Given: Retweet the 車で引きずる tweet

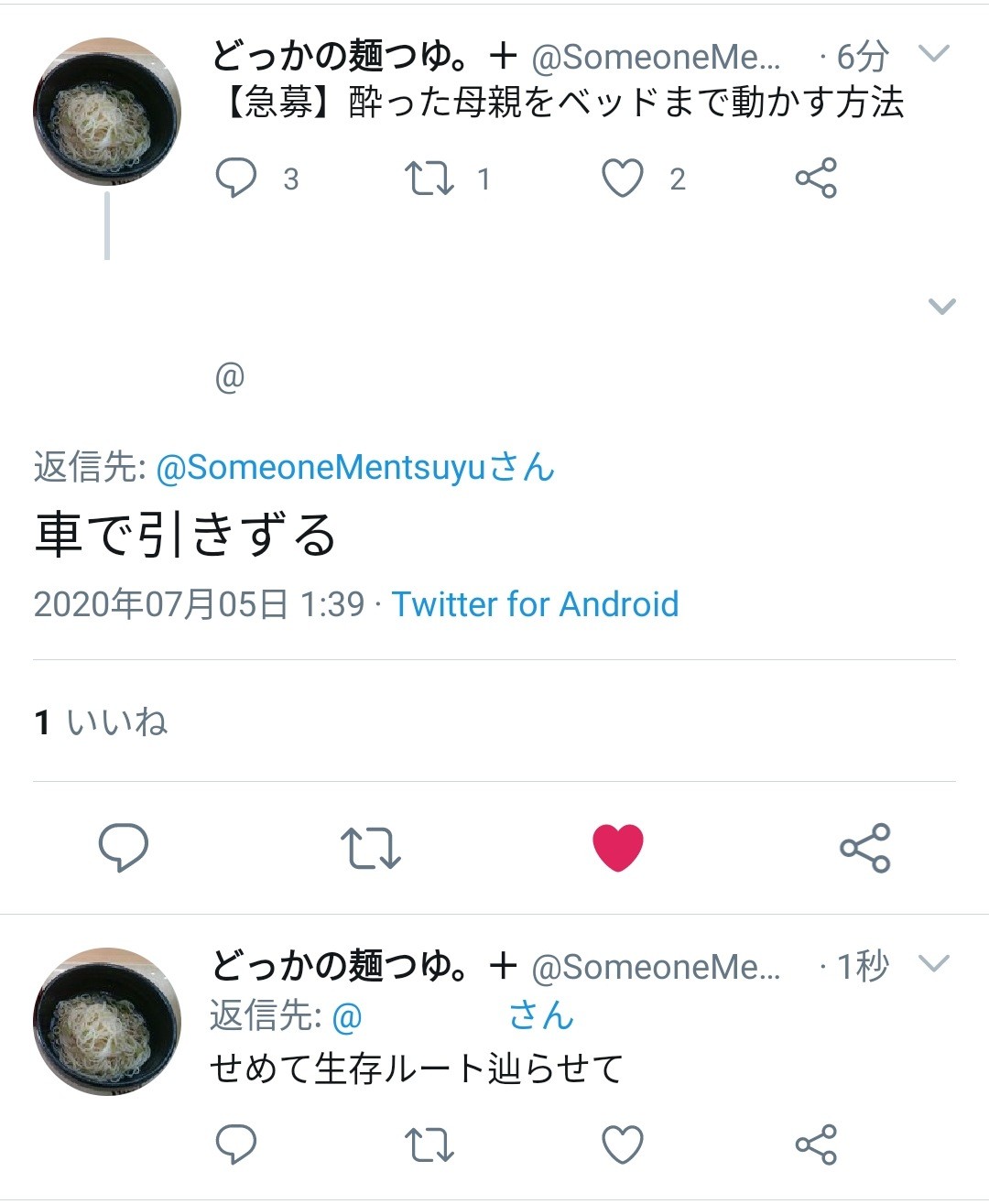Looking at the screenshot, I should (370, 847).
